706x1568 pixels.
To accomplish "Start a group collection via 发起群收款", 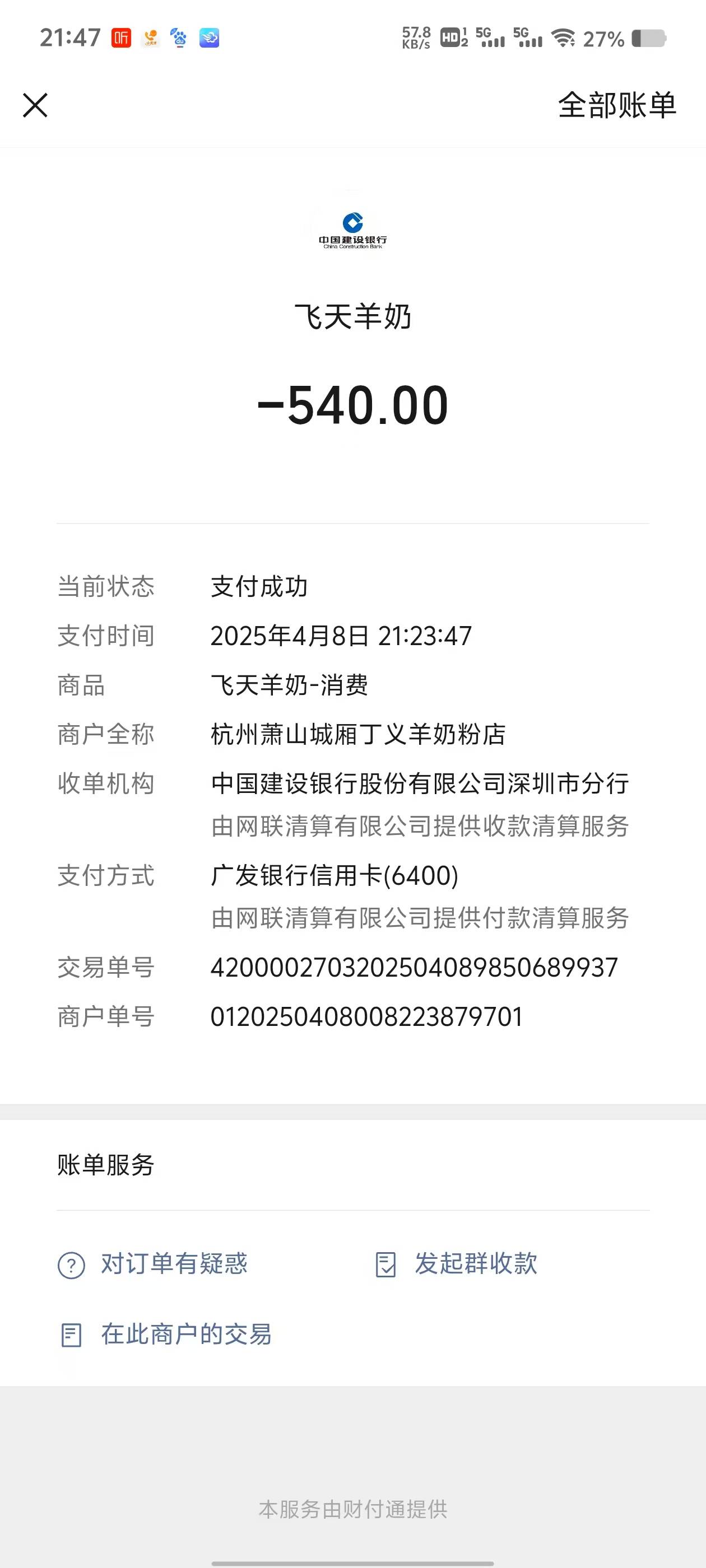I will pyautogui.click(x=457, y=1264).
